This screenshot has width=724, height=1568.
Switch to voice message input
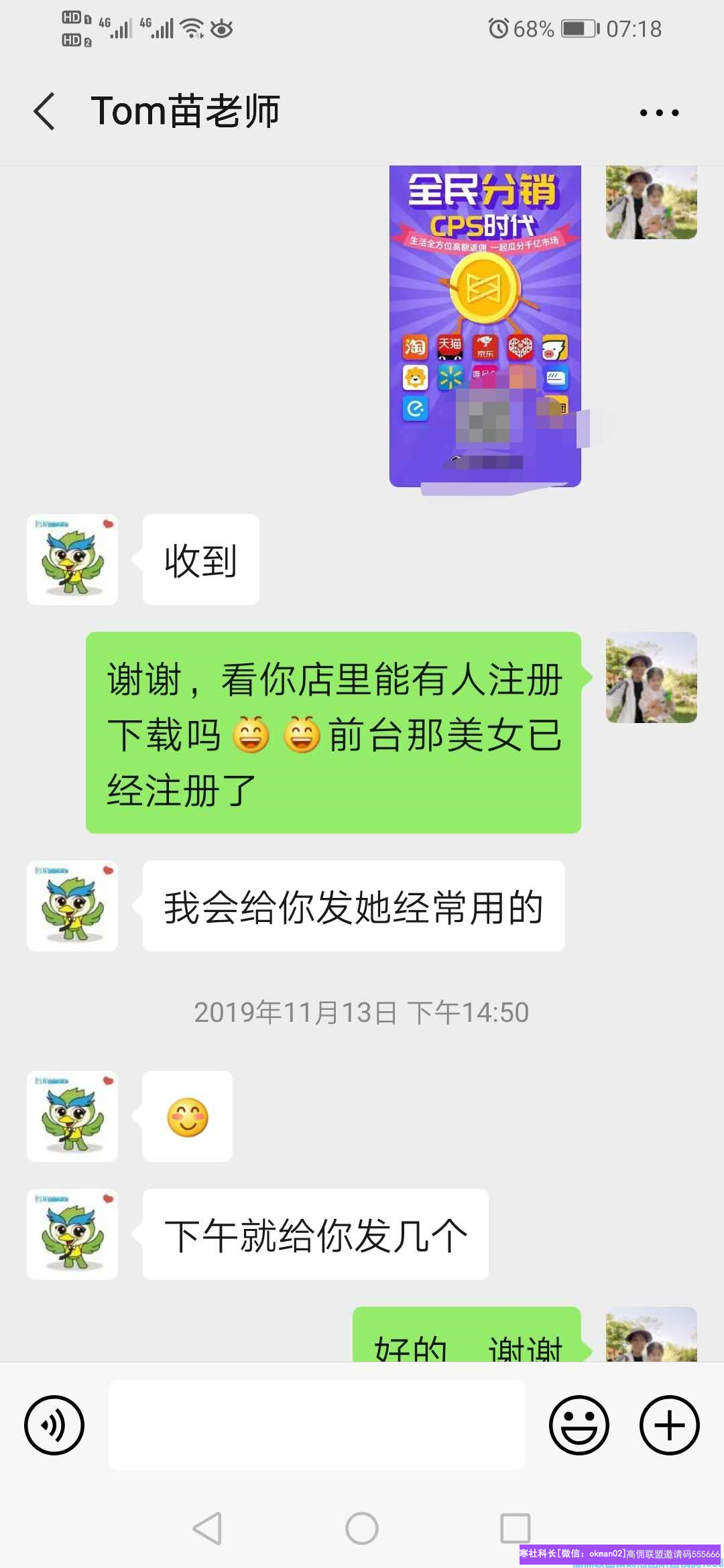54,1425
